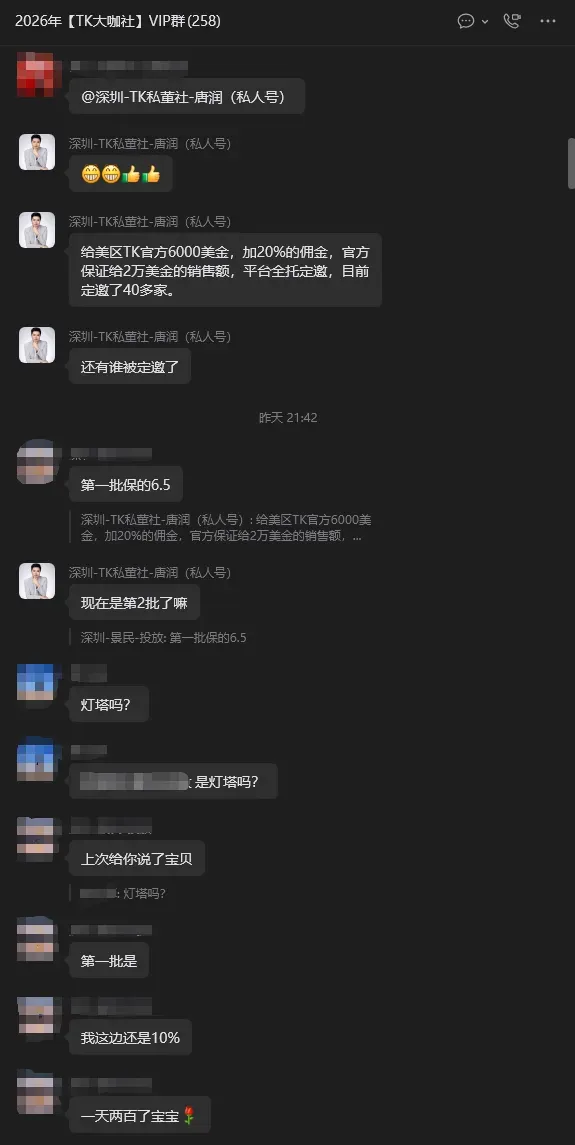This screenshot has height=1145, width=575.
Task: Open 唐润's avatar next to 还有谁被定邀了
Action: (x=37, y=345)
